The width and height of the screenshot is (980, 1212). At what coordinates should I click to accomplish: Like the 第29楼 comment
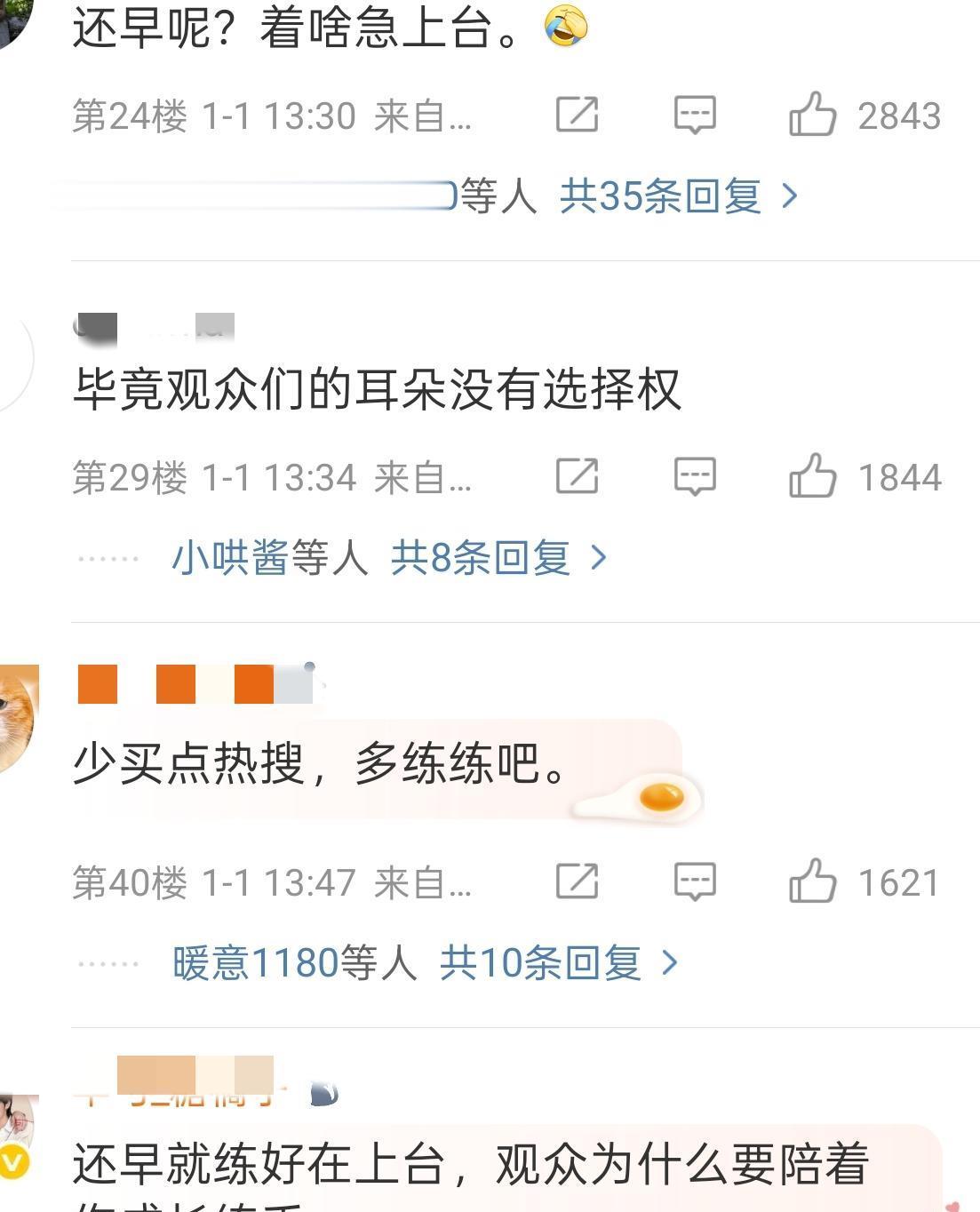812,477
